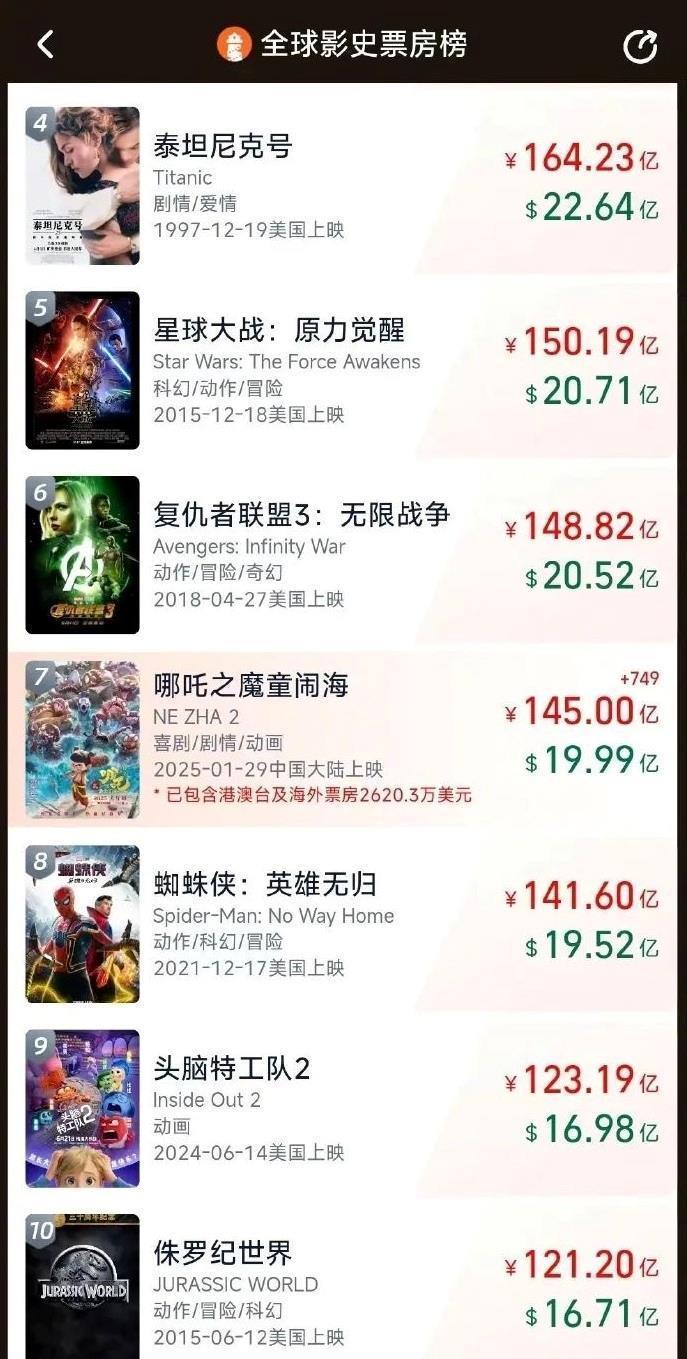Go back using the top-left arrow
Viewport: 687px width, 1359px height.
point(45,44)
